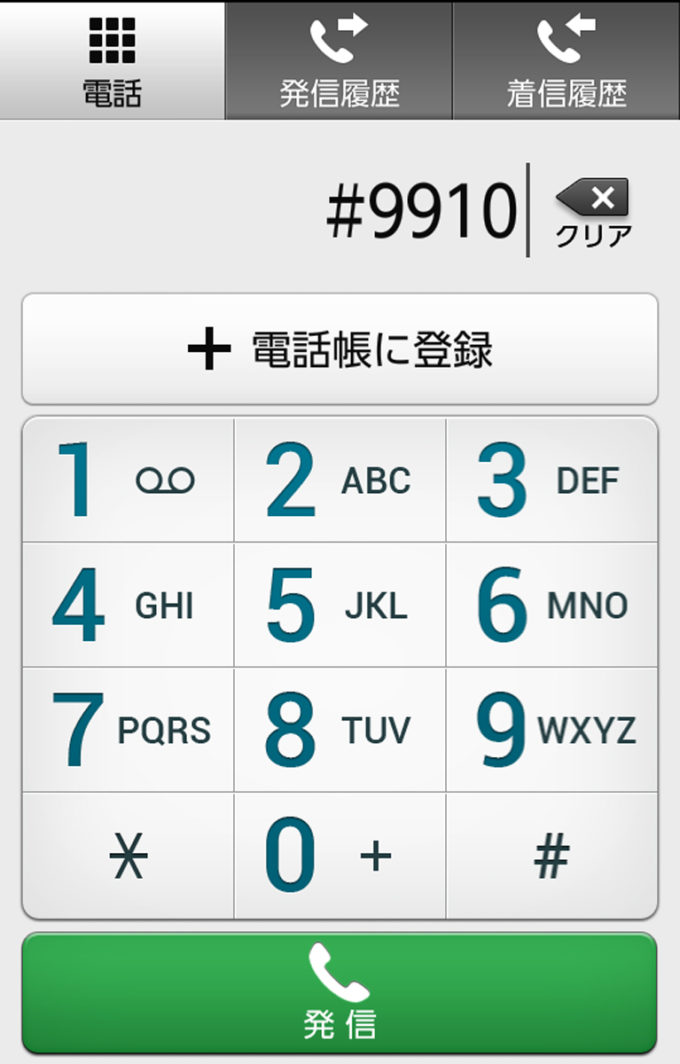Enter digit 2 ABC
The width and height of the screenshot is (680, 1064).
pyautogui.click(x=340, y=481)
